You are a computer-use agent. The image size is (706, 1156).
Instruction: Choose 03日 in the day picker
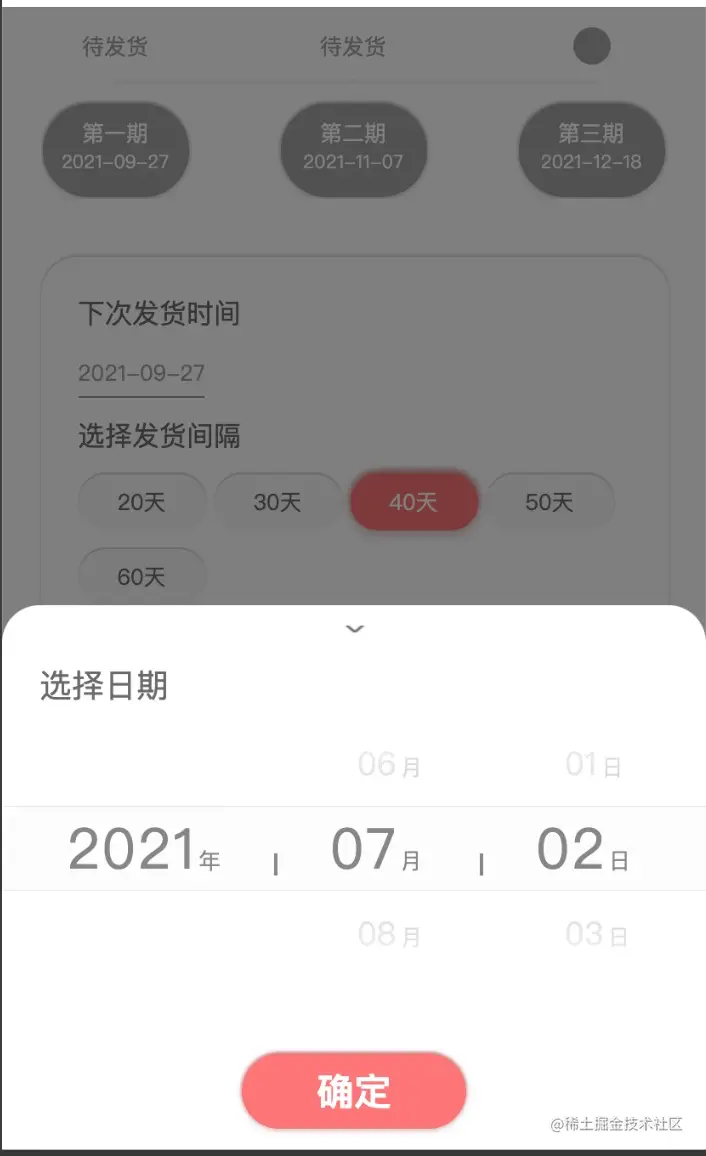pos(596,935)
